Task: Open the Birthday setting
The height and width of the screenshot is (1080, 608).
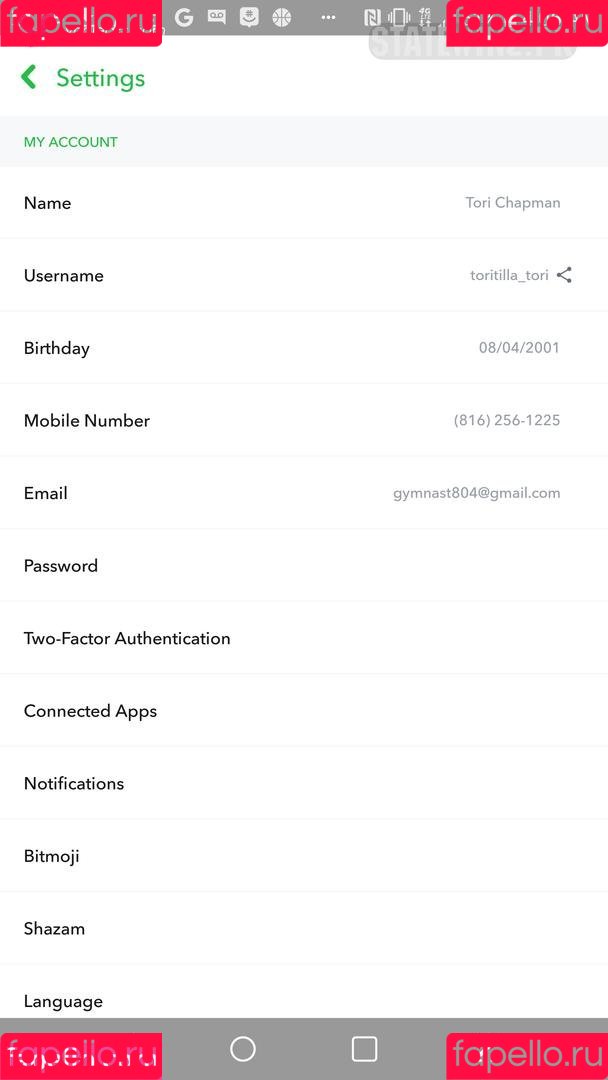Action: [300, 348]
